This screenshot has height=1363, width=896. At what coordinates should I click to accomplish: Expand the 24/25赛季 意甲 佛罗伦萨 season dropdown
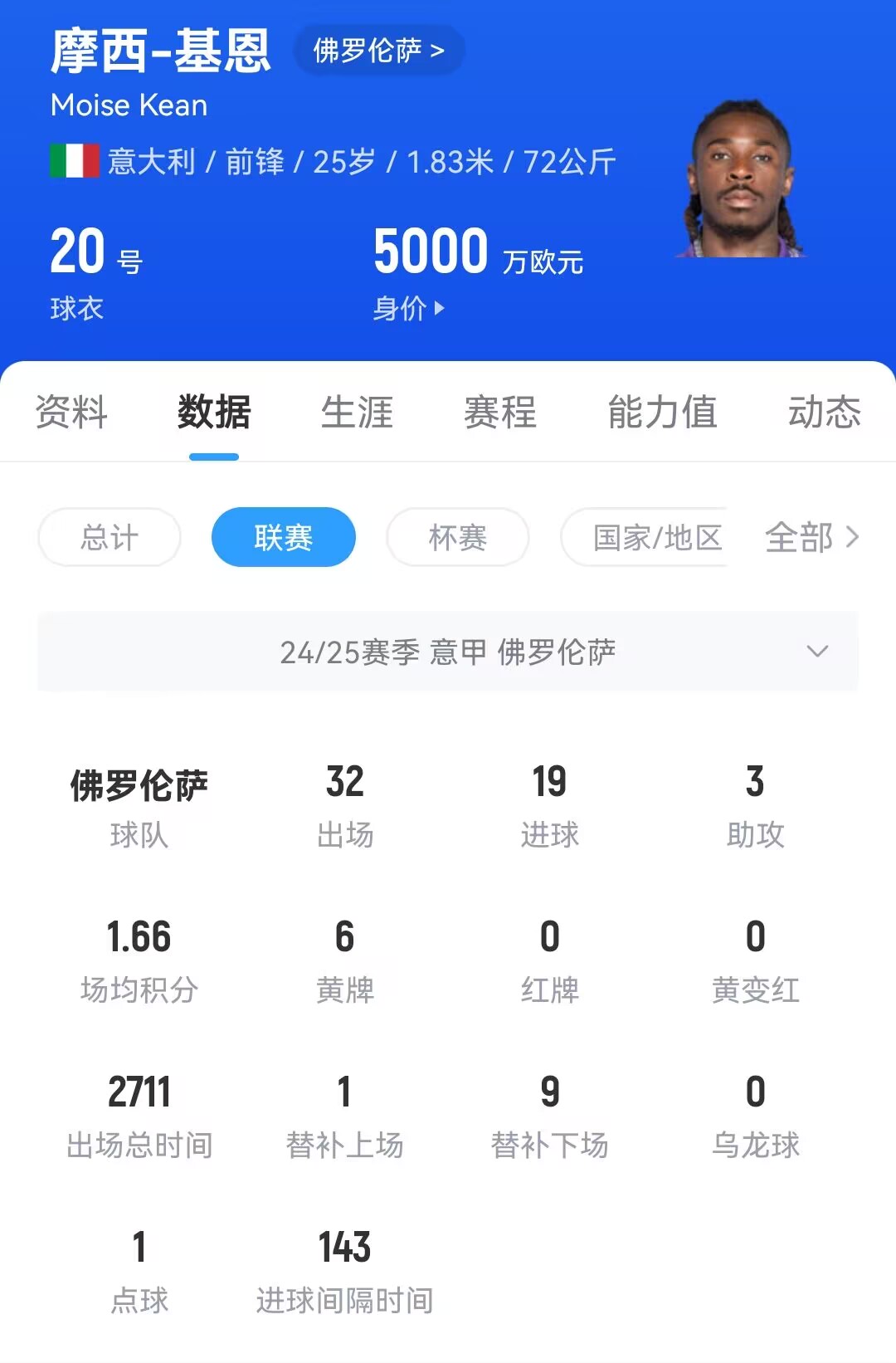click(448, 652)
